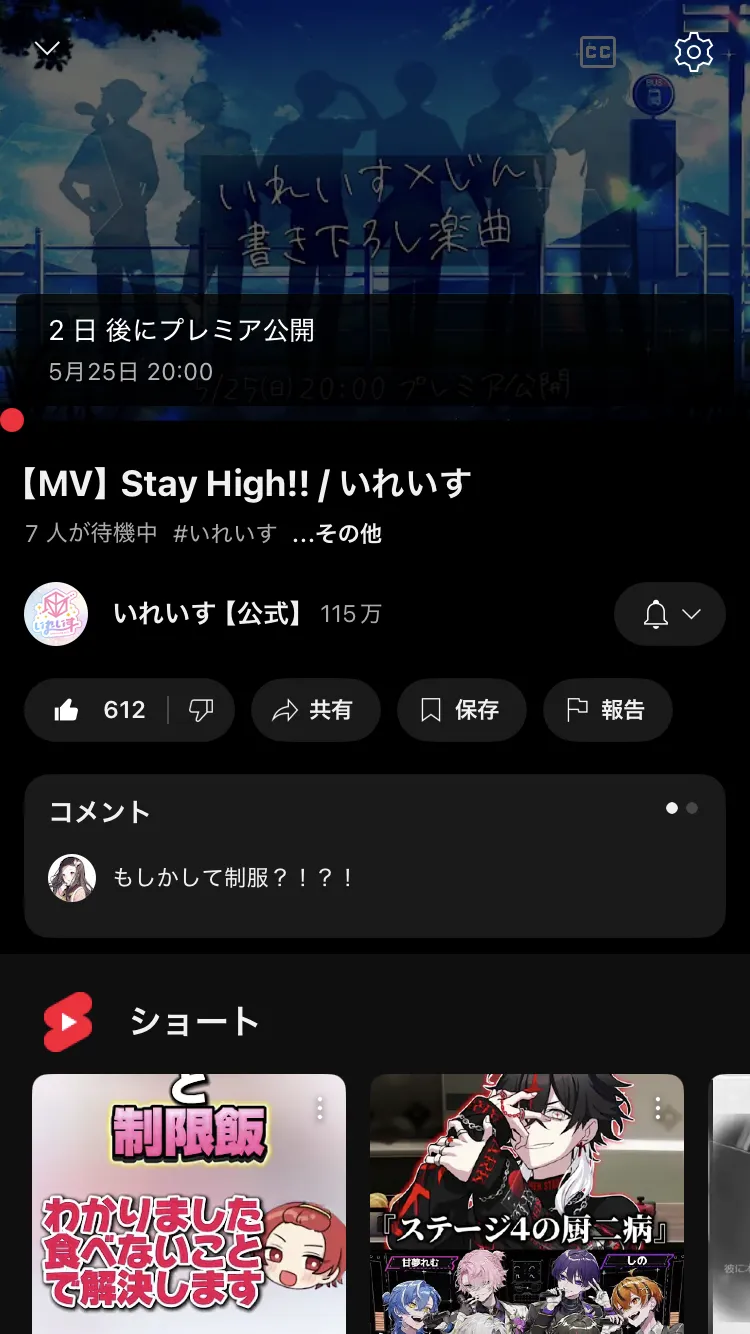Open the コメント section

point(374,855)
